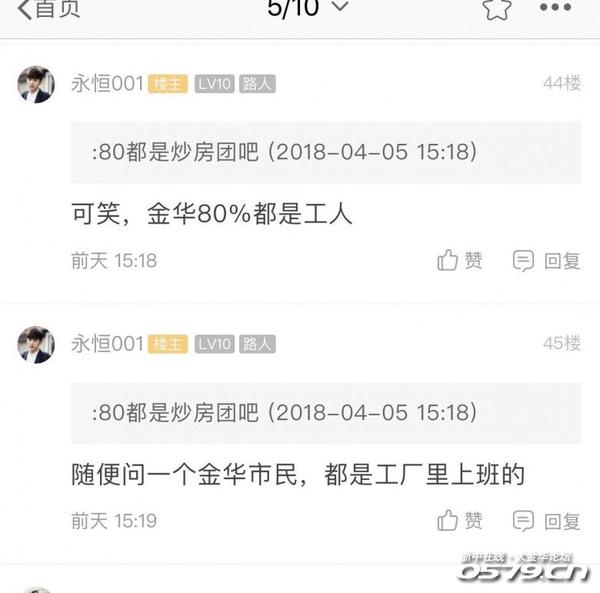Image resolution: width=600 pixels, height=593 pixels.
Task: Like the 45楼 post
Action: pyautogui.click(x=460, y=521)
